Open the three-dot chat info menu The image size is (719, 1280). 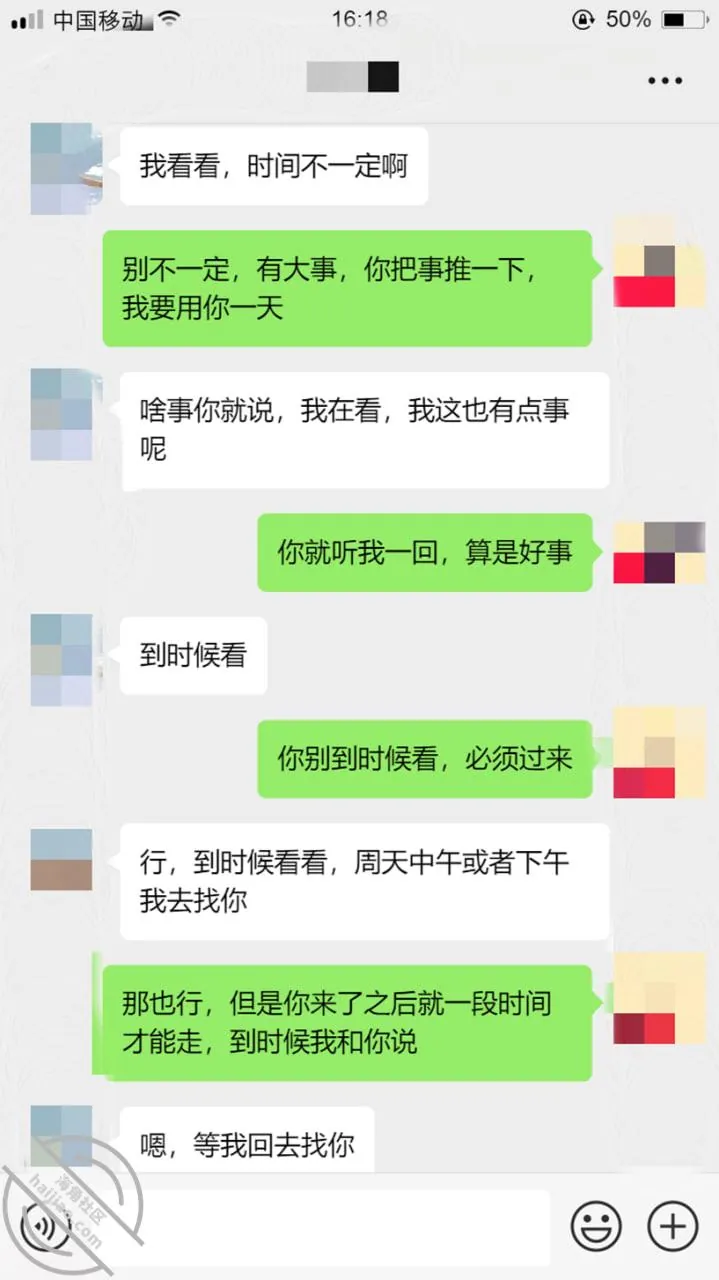(x=665, y=81)
